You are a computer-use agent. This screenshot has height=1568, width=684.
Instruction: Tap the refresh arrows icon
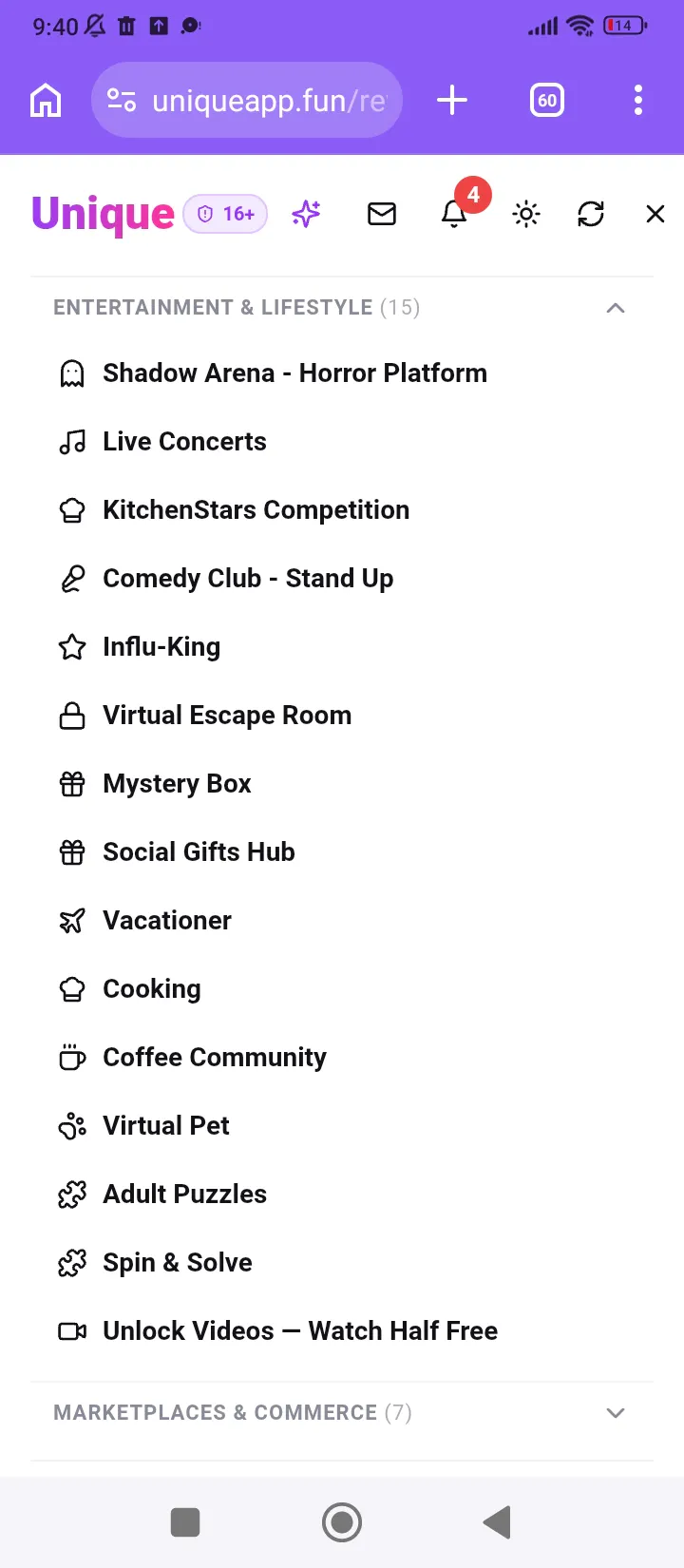[591, 214]
